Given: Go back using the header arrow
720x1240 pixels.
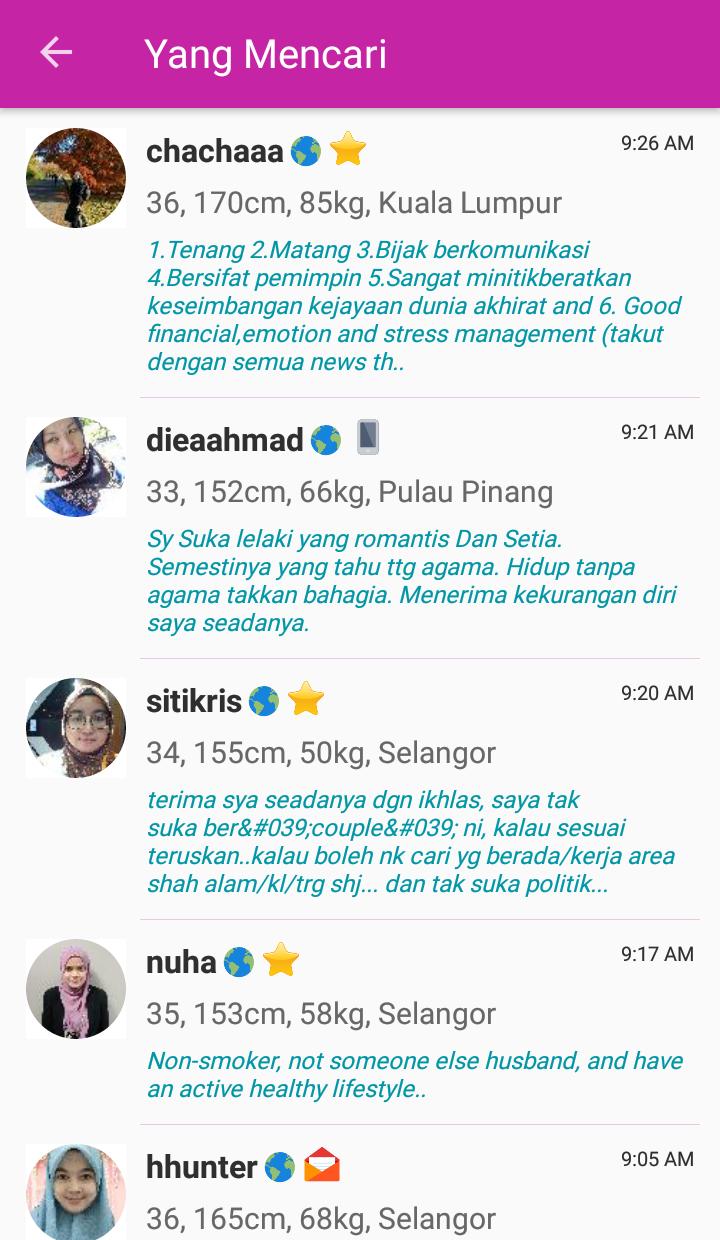Looking at the screenshot, I should [56, 53].
